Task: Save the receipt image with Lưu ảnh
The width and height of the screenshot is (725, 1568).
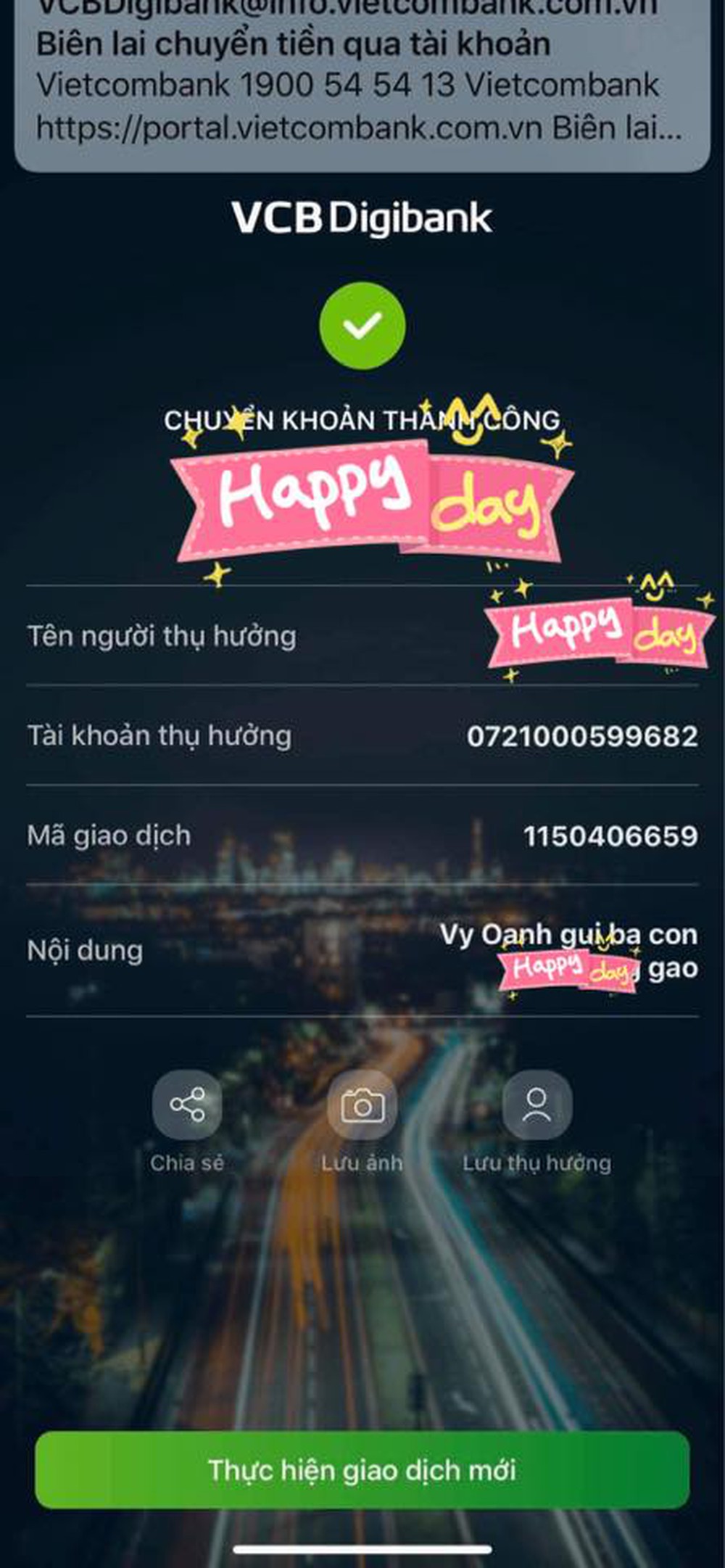Action: pyautogui.click(x=362, y=1105)
